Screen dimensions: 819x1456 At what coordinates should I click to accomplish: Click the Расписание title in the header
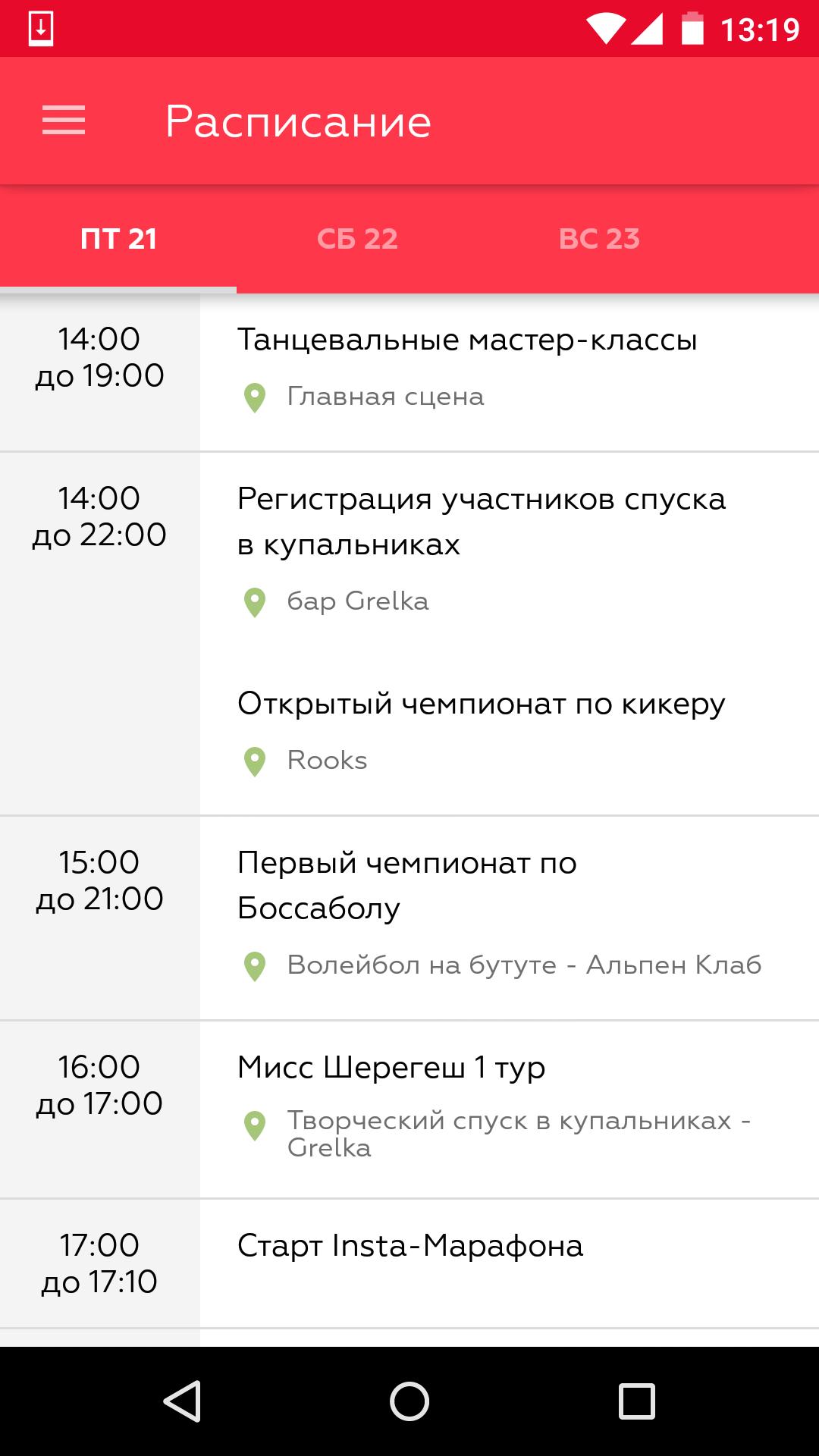(299, 120)
